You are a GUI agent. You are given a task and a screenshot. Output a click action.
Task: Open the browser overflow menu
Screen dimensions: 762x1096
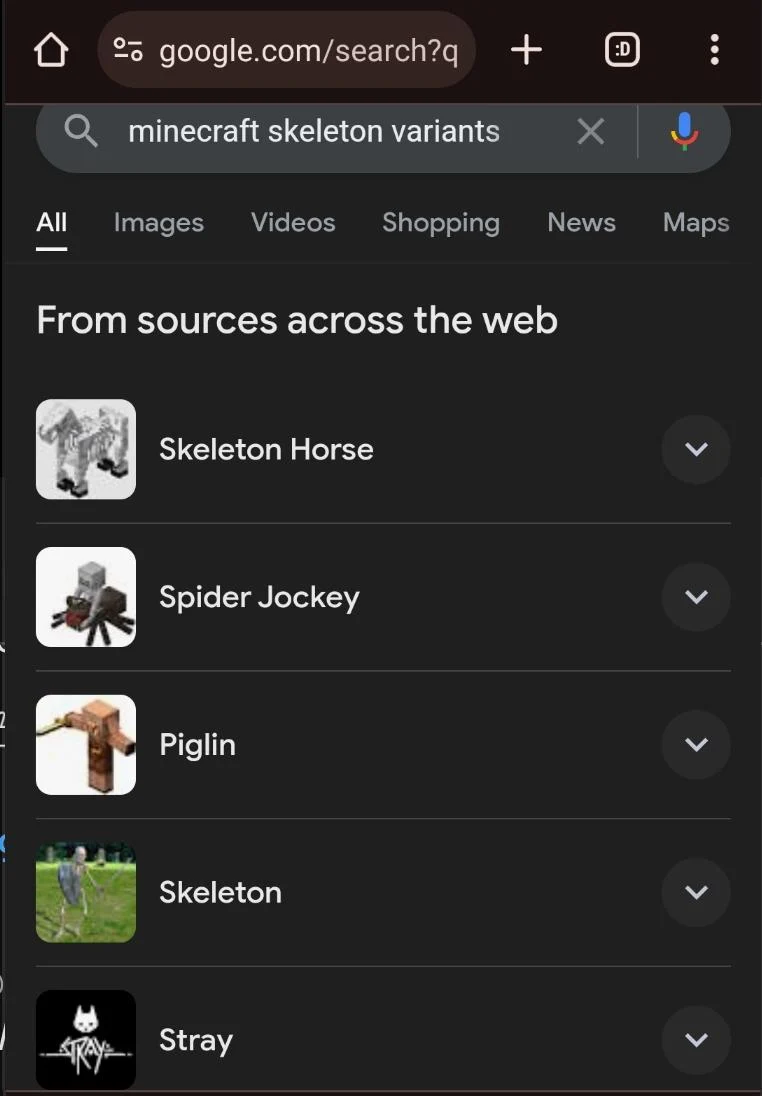(x=714, y=50)
